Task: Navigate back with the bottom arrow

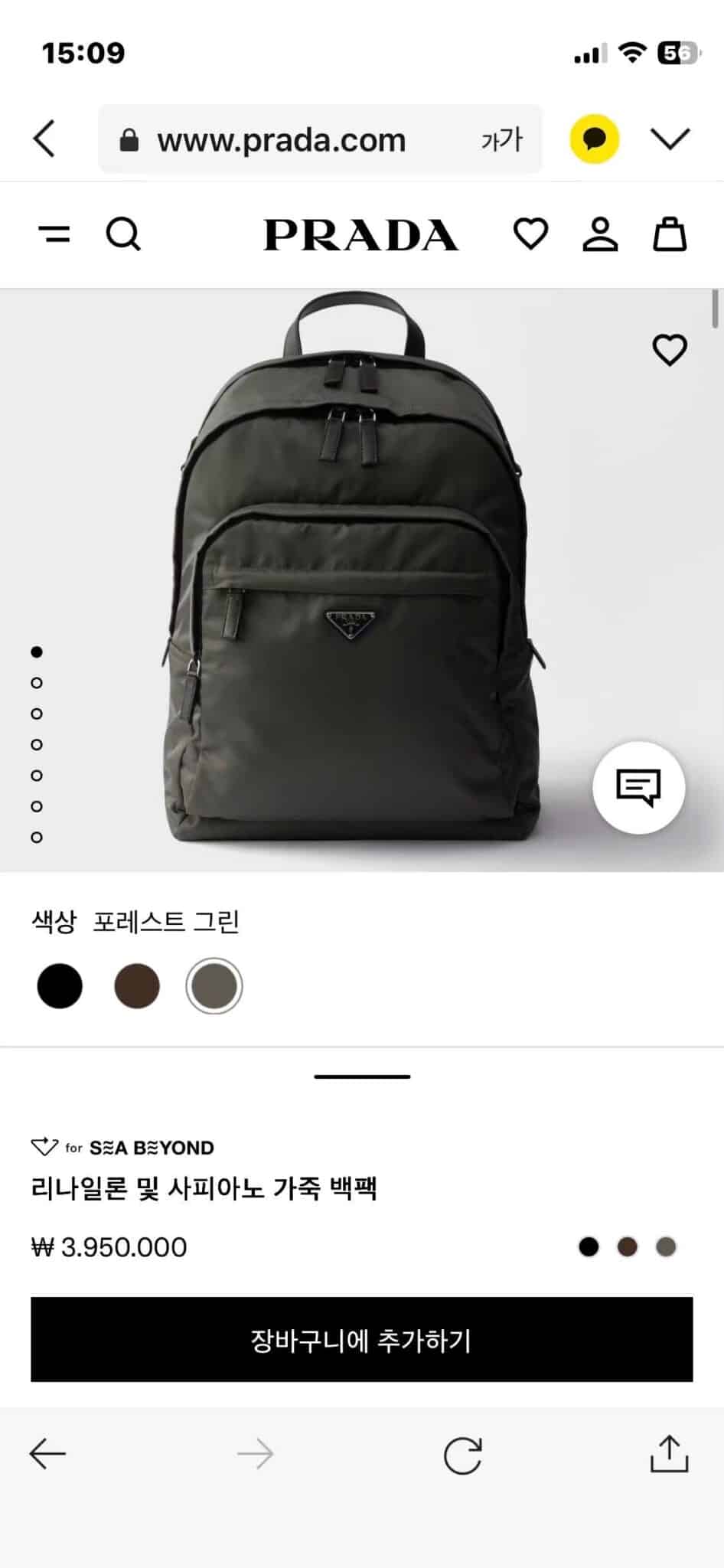Action: (x=47, y=1455)
